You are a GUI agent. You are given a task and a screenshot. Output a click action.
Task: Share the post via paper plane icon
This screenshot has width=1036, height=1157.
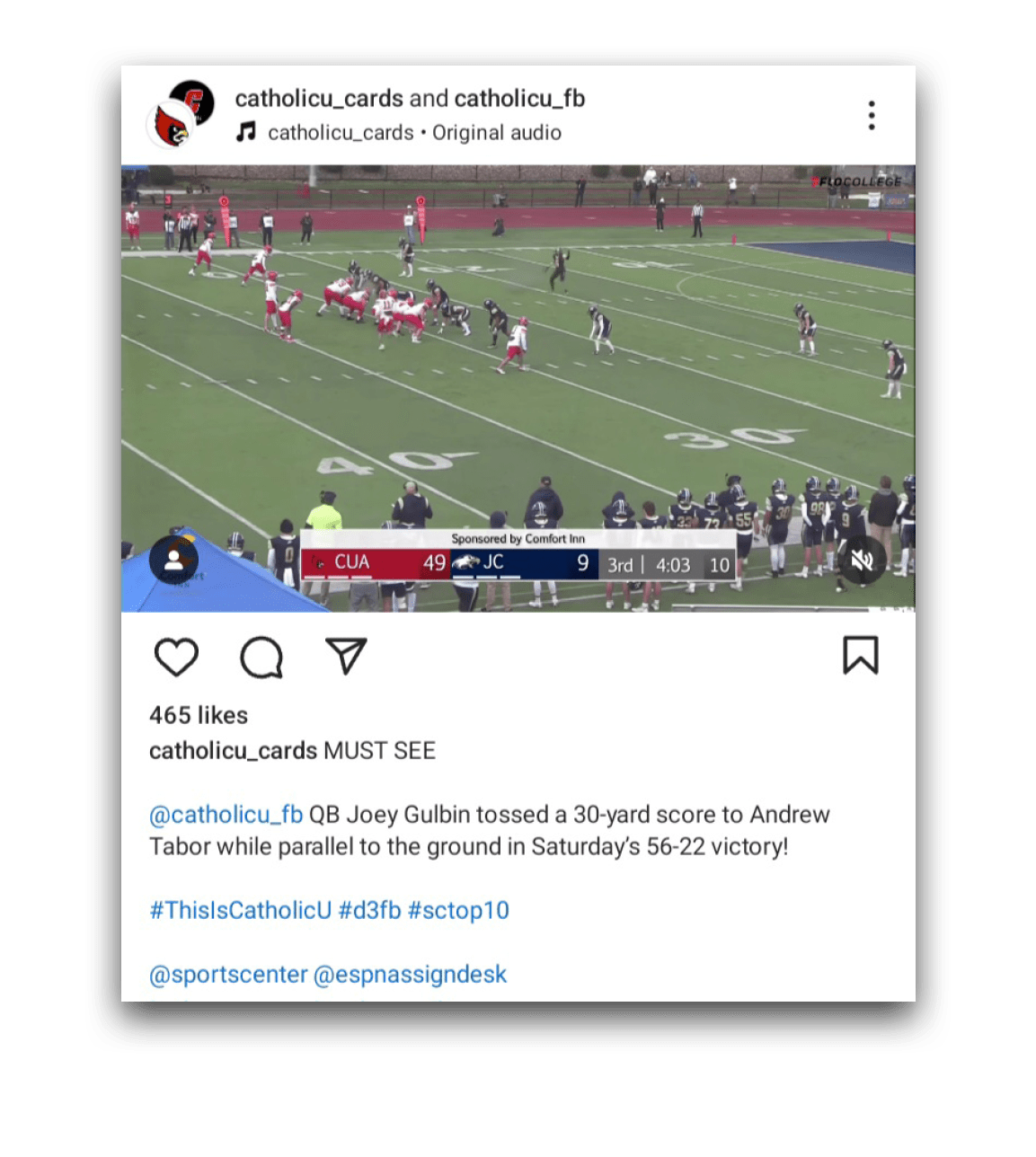346,657
